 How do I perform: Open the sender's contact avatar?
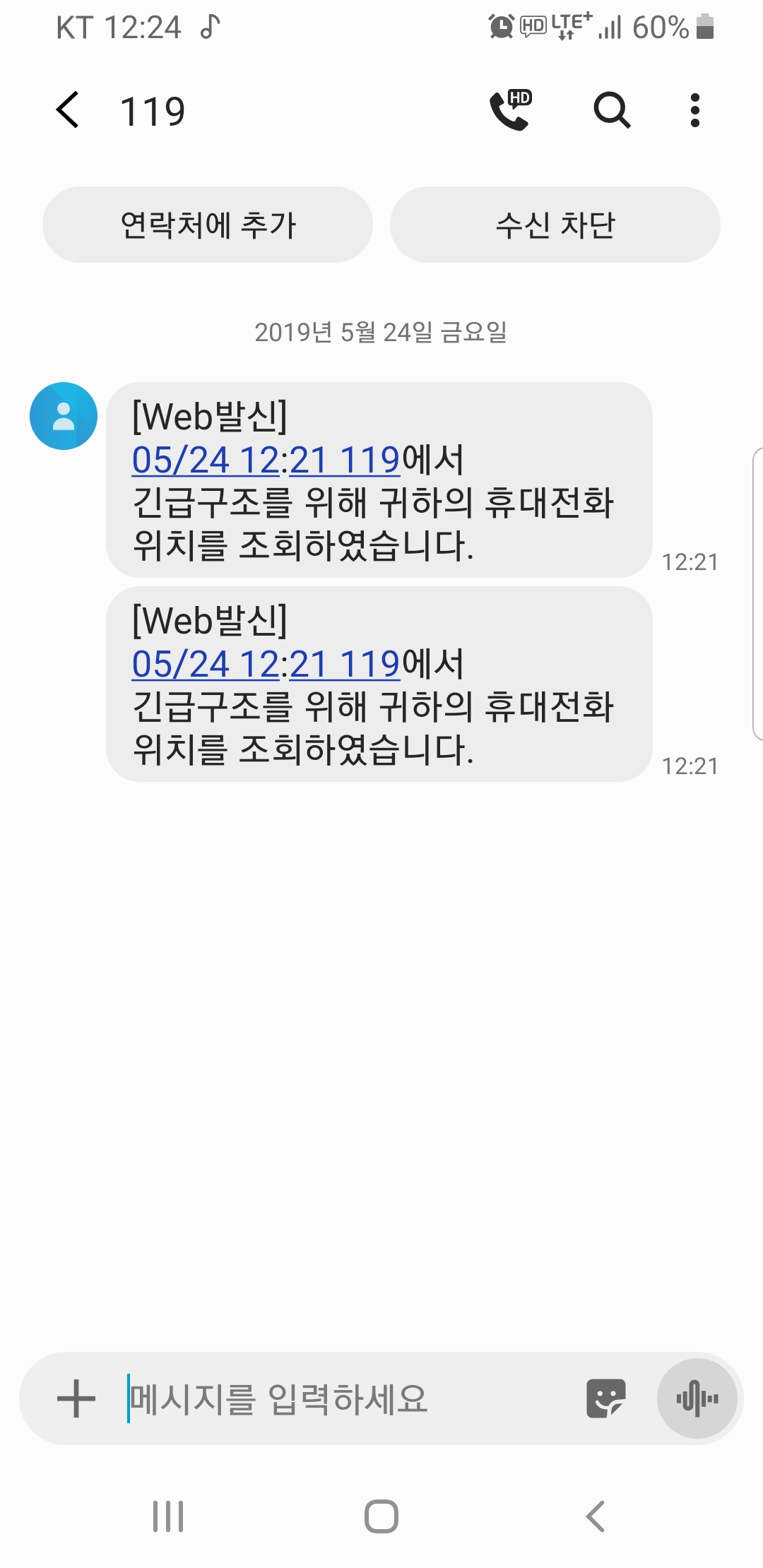tap(64, 416)
